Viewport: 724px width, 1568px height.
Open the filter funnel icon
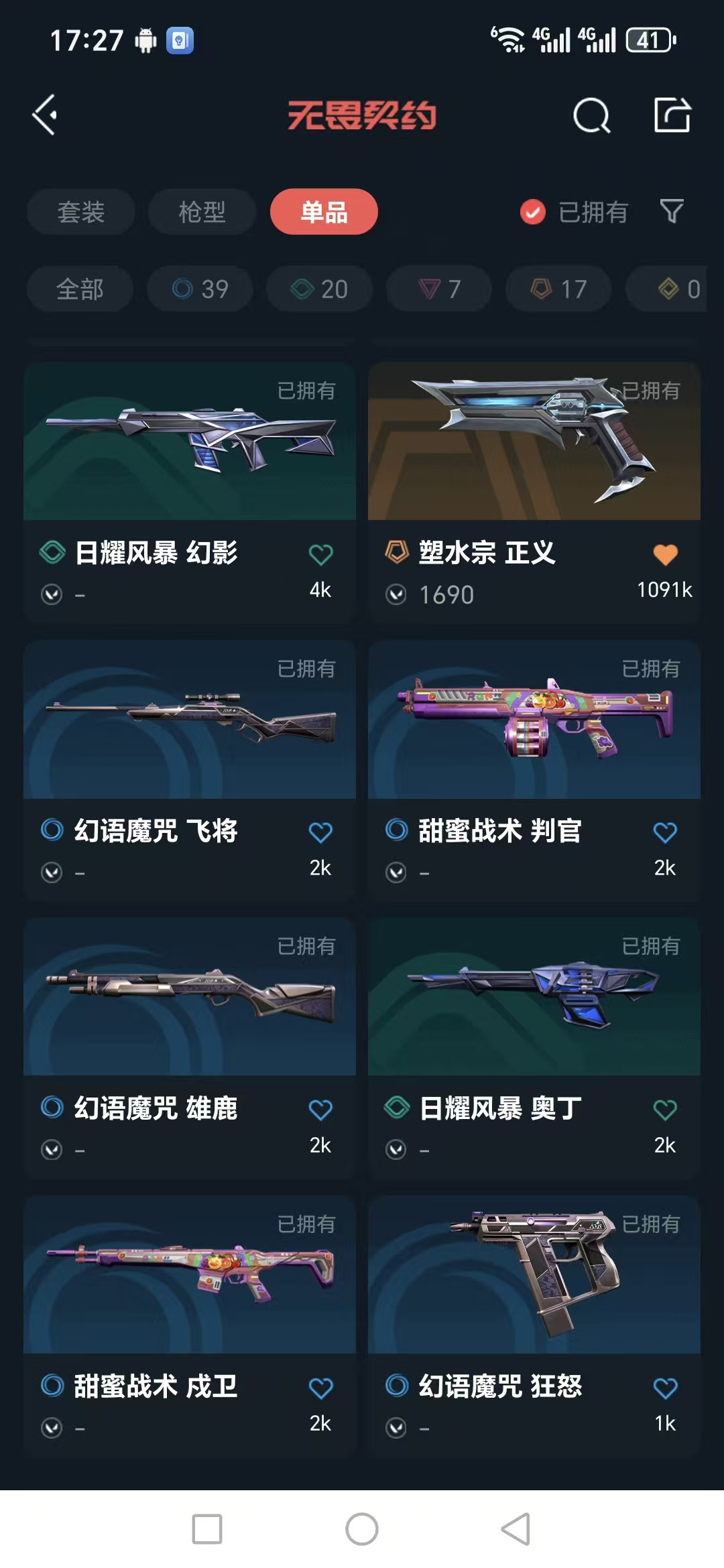pos(672,212)
